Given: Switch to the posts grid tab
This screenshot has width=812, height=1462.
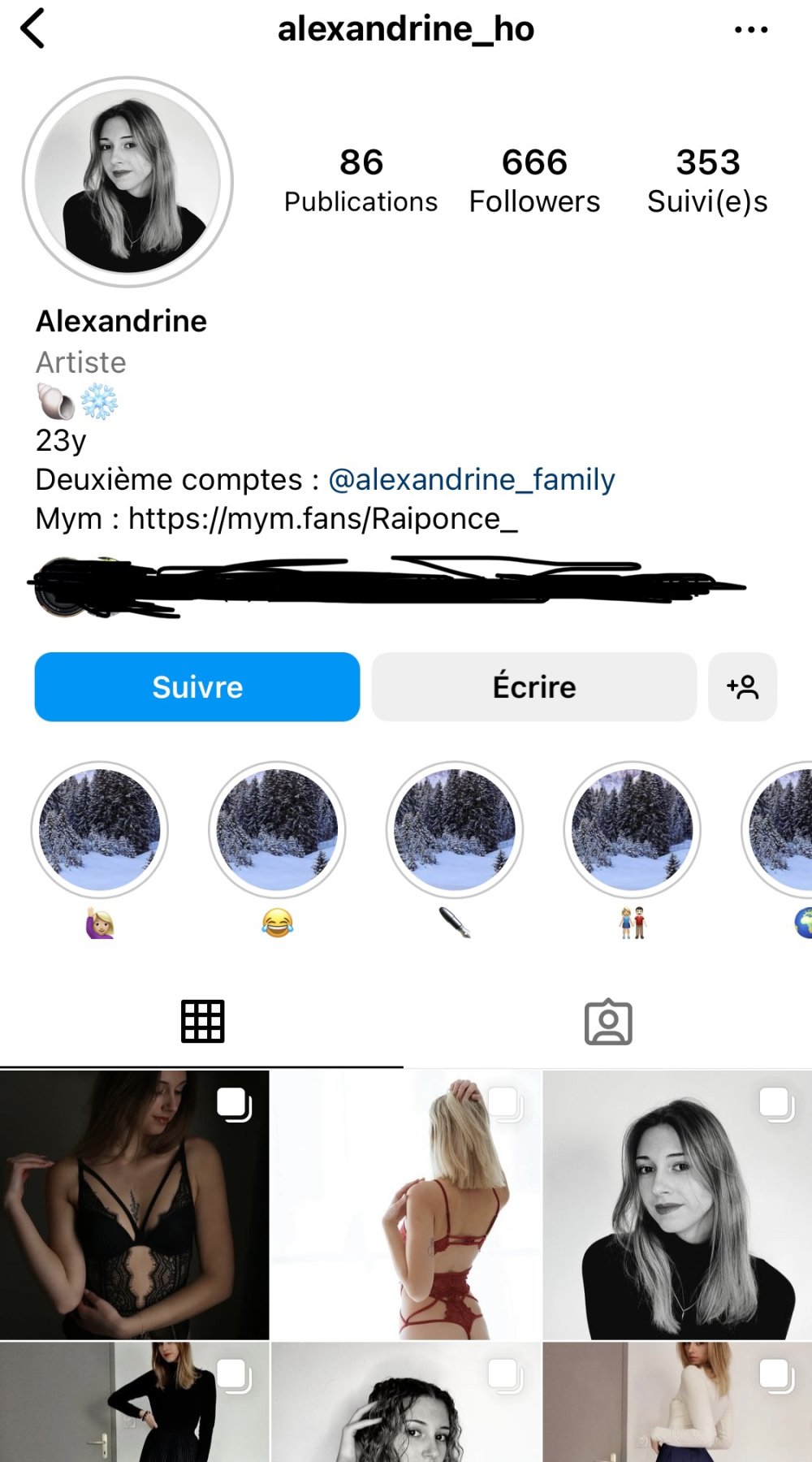Looking at the screenshot, I should pyautogui.click(x=202, y=1021).
